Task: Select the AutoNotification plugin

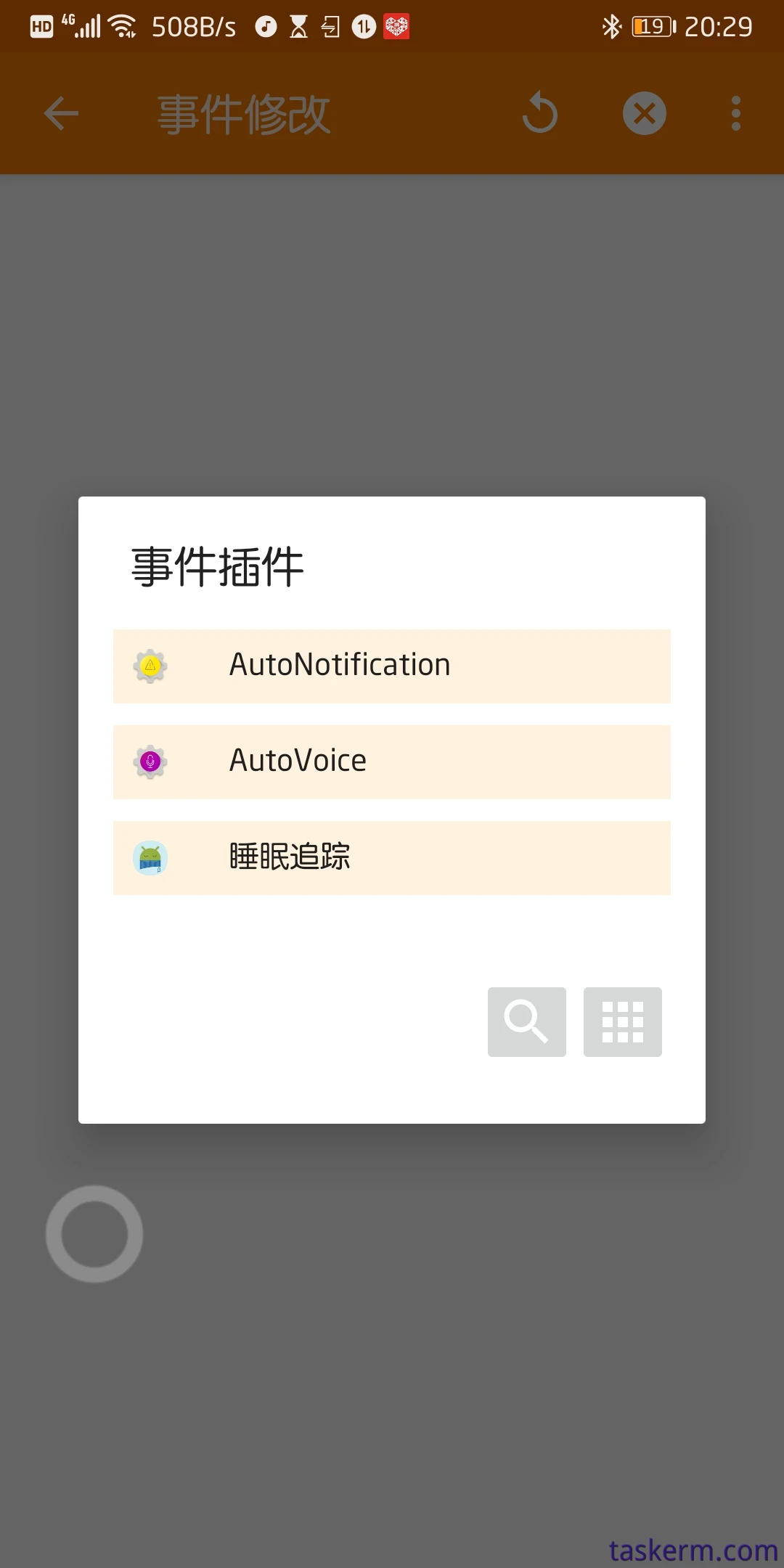Action: 392,666
